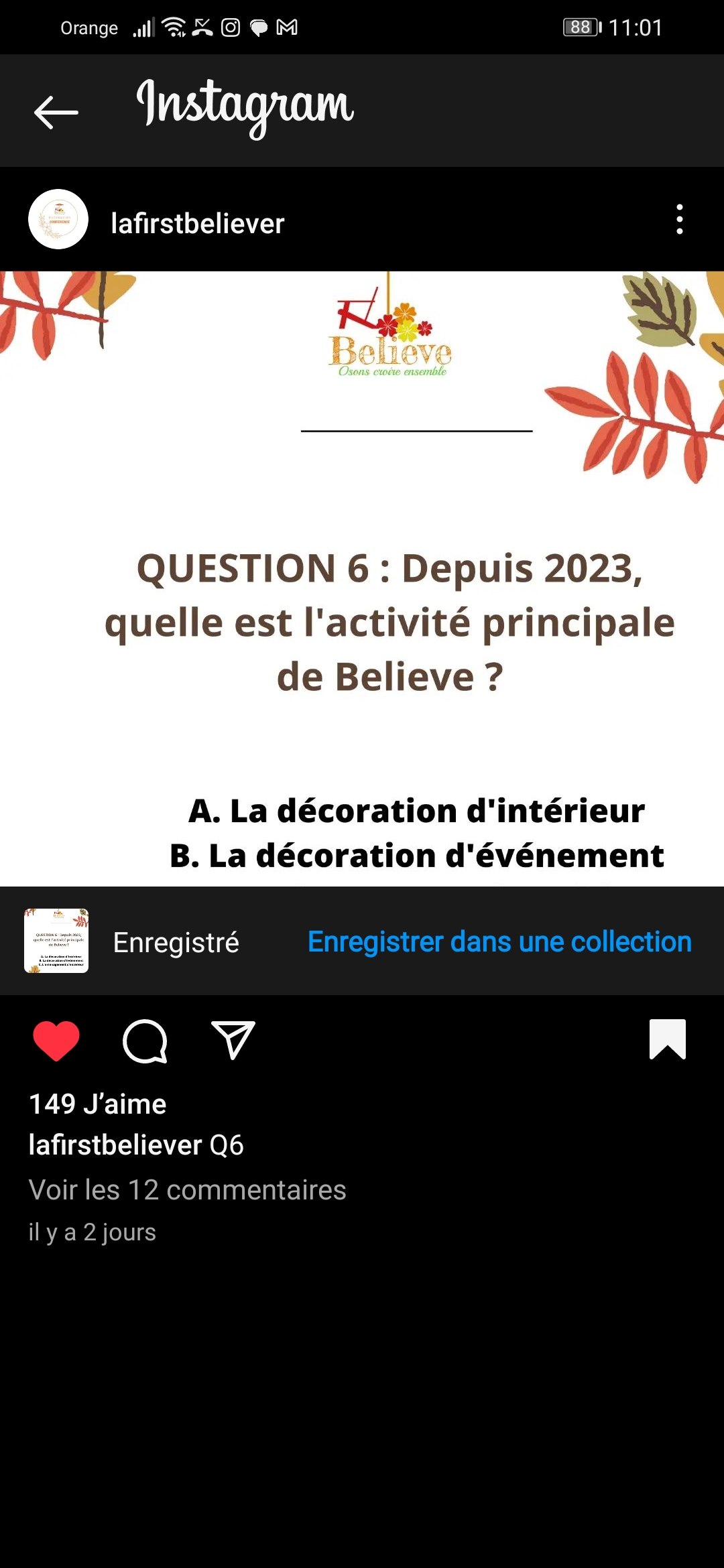Open the comment bubble icon

coord(145,1041)
